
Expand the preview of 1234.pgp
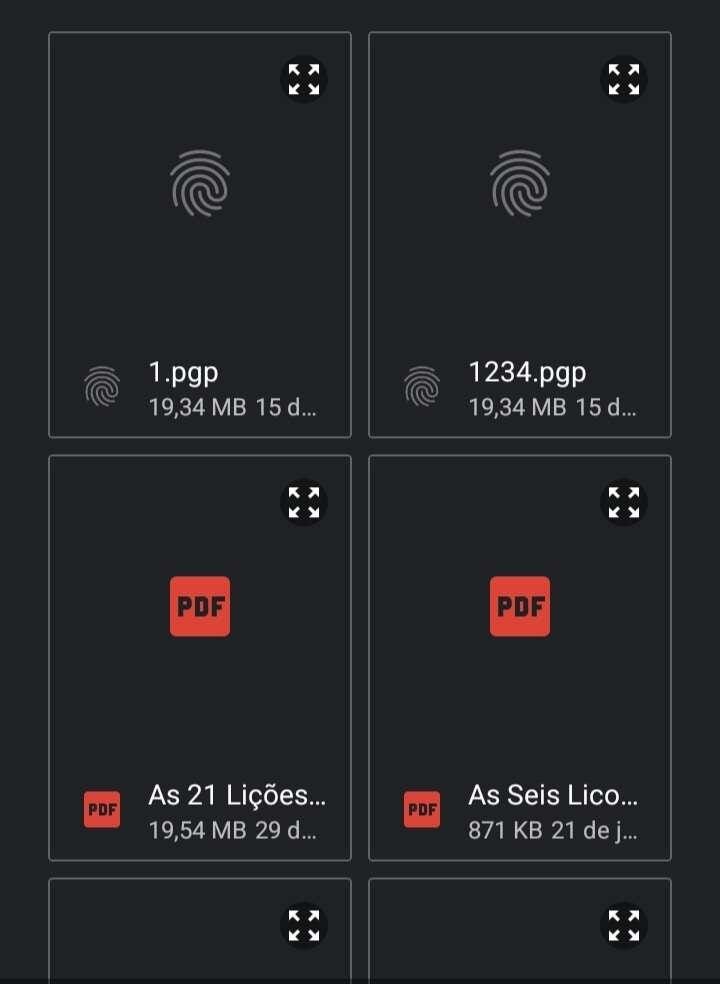tap(624, 80)
